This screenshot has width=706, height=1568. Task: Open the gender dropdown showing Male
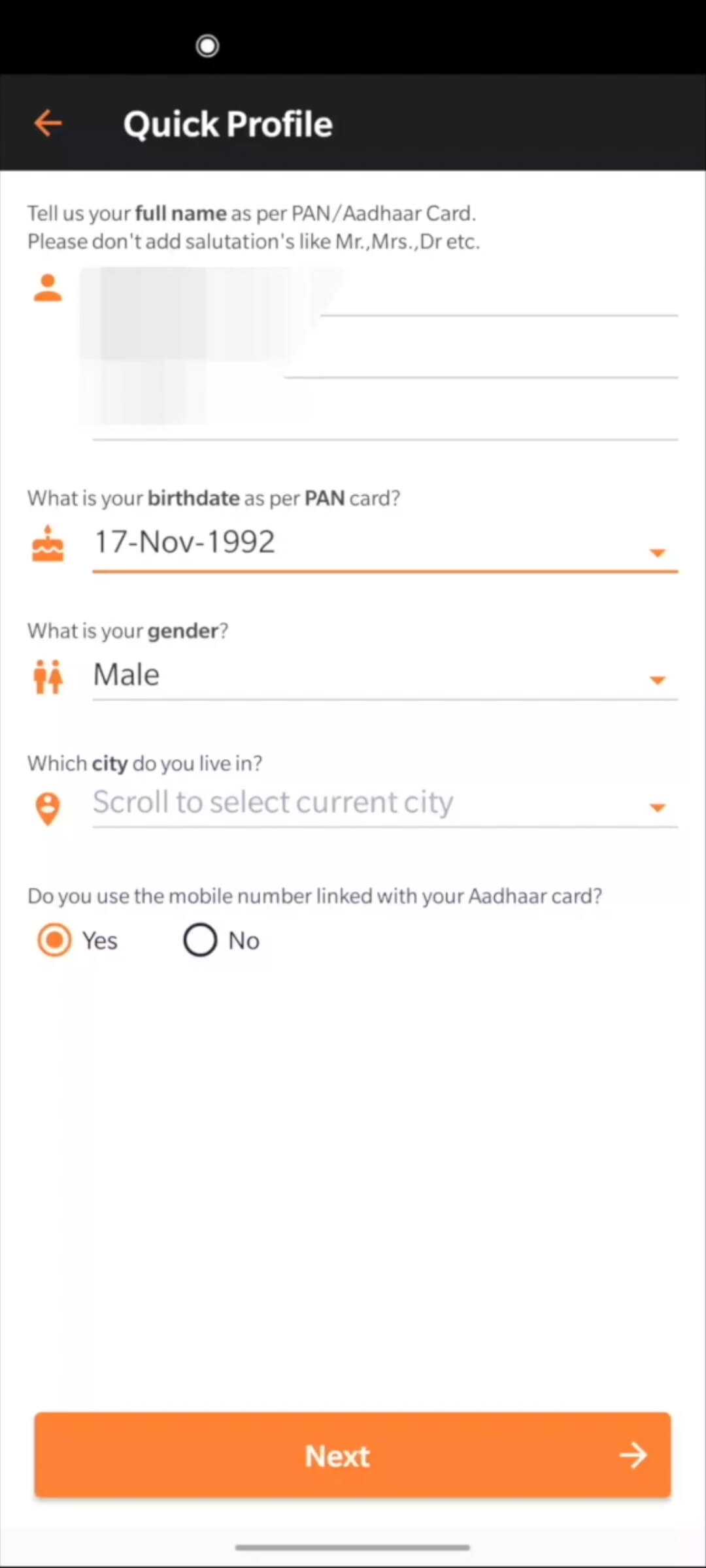coord(384,676)
